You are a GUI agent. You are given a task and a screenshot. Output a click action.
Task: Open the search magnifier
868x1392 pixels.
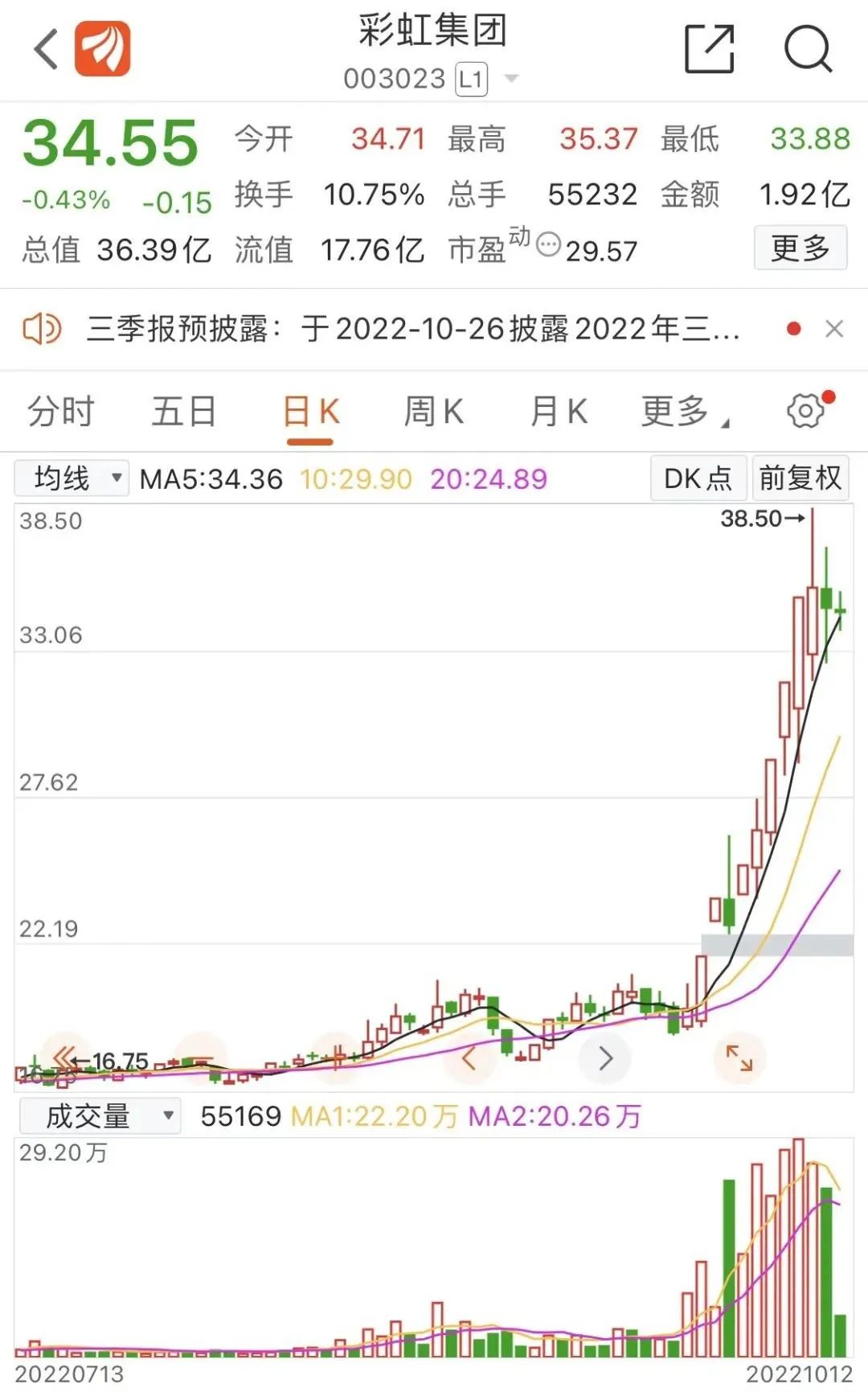point(808,49)
